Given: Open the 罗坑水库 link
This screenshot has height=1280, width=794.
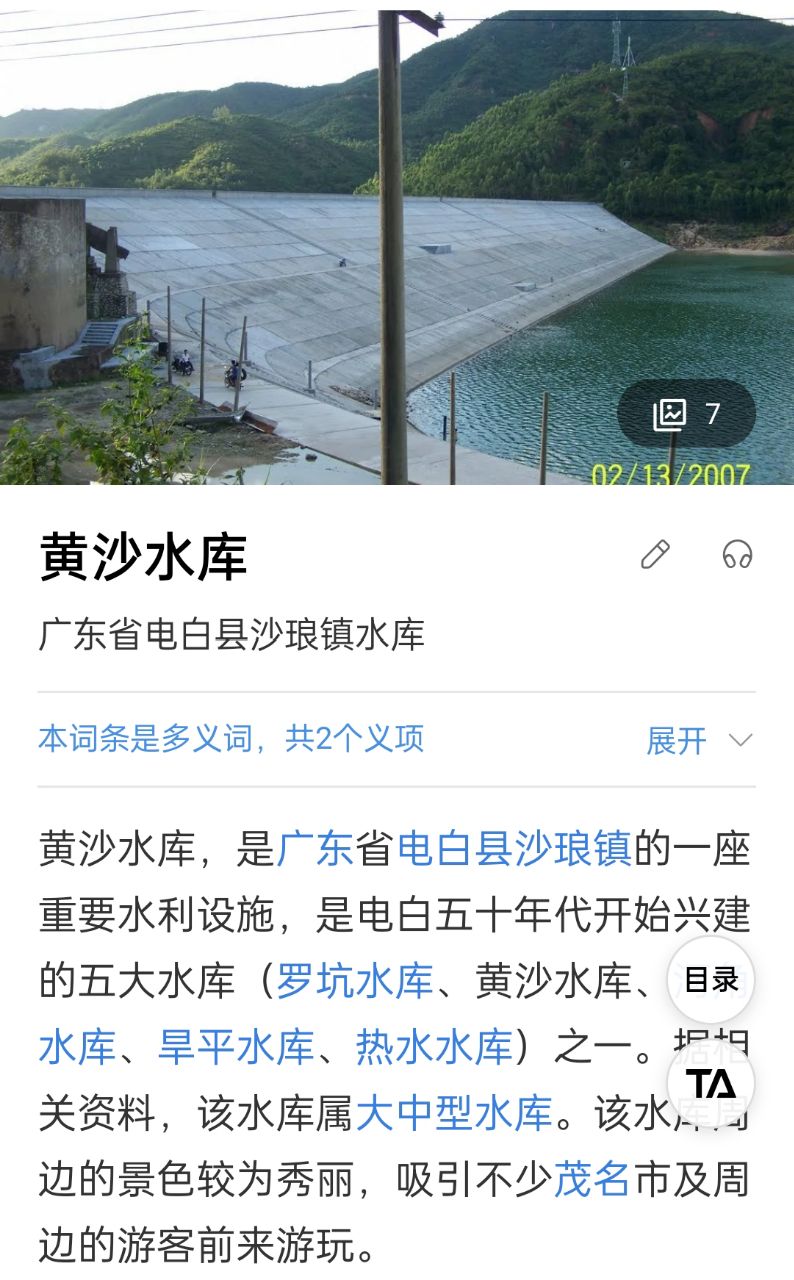Looking at the screenshot, I should pyautogui.click(x=355, y=981).
